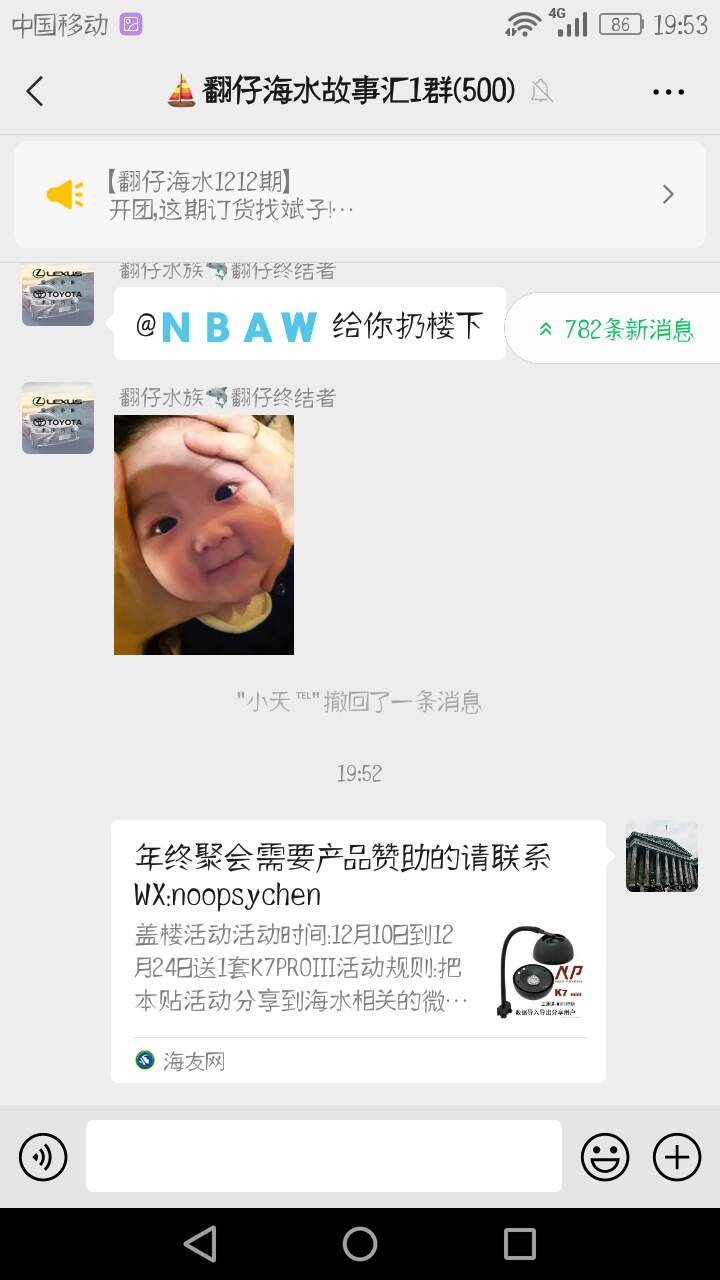Image resolution: width=720 pixels, height=1280 pixels.
Task: Open the building avatar beside the shared link
Action: 662,856
